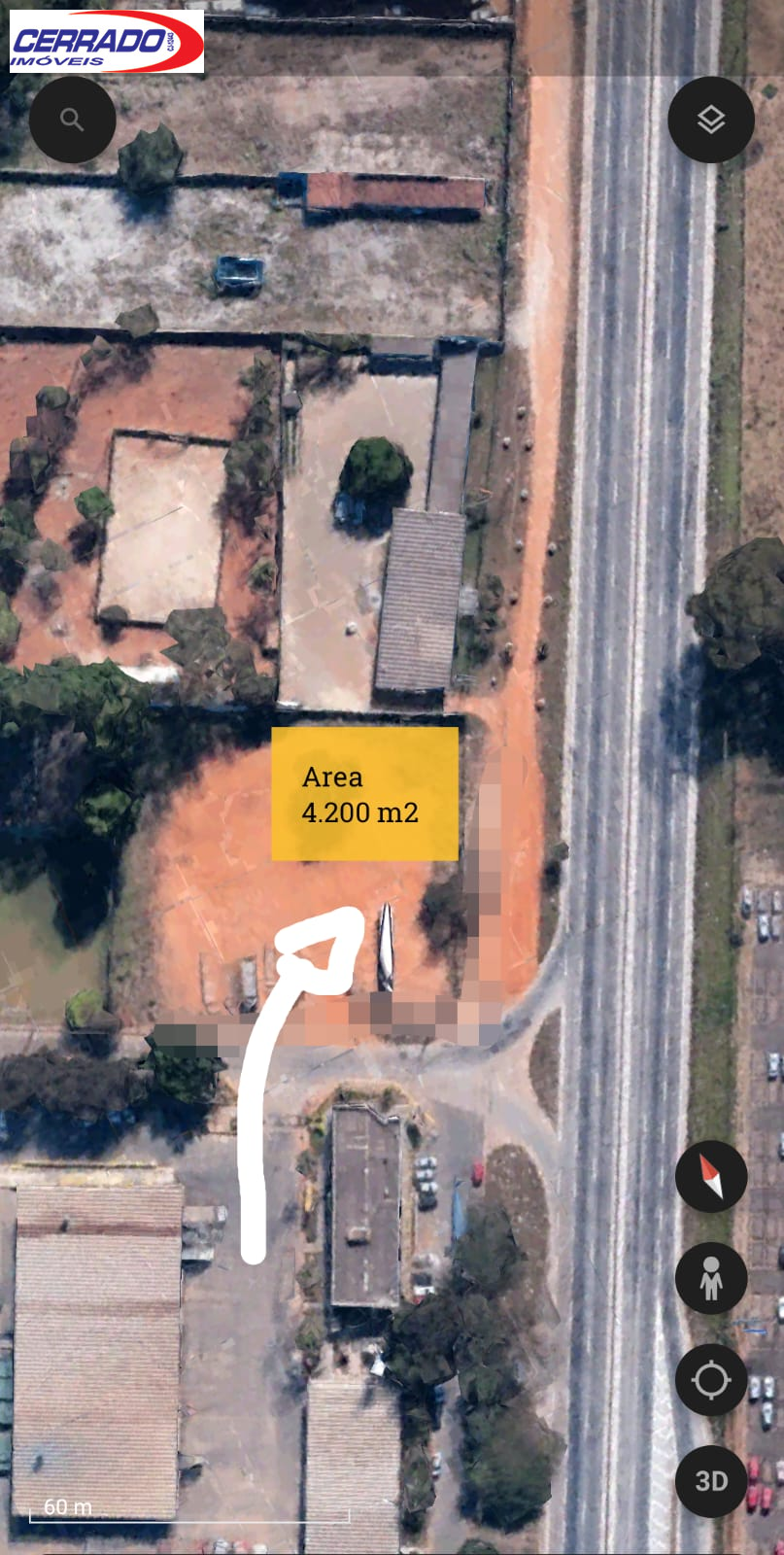Activate the Street View pegman

[x=711, y=1278]
